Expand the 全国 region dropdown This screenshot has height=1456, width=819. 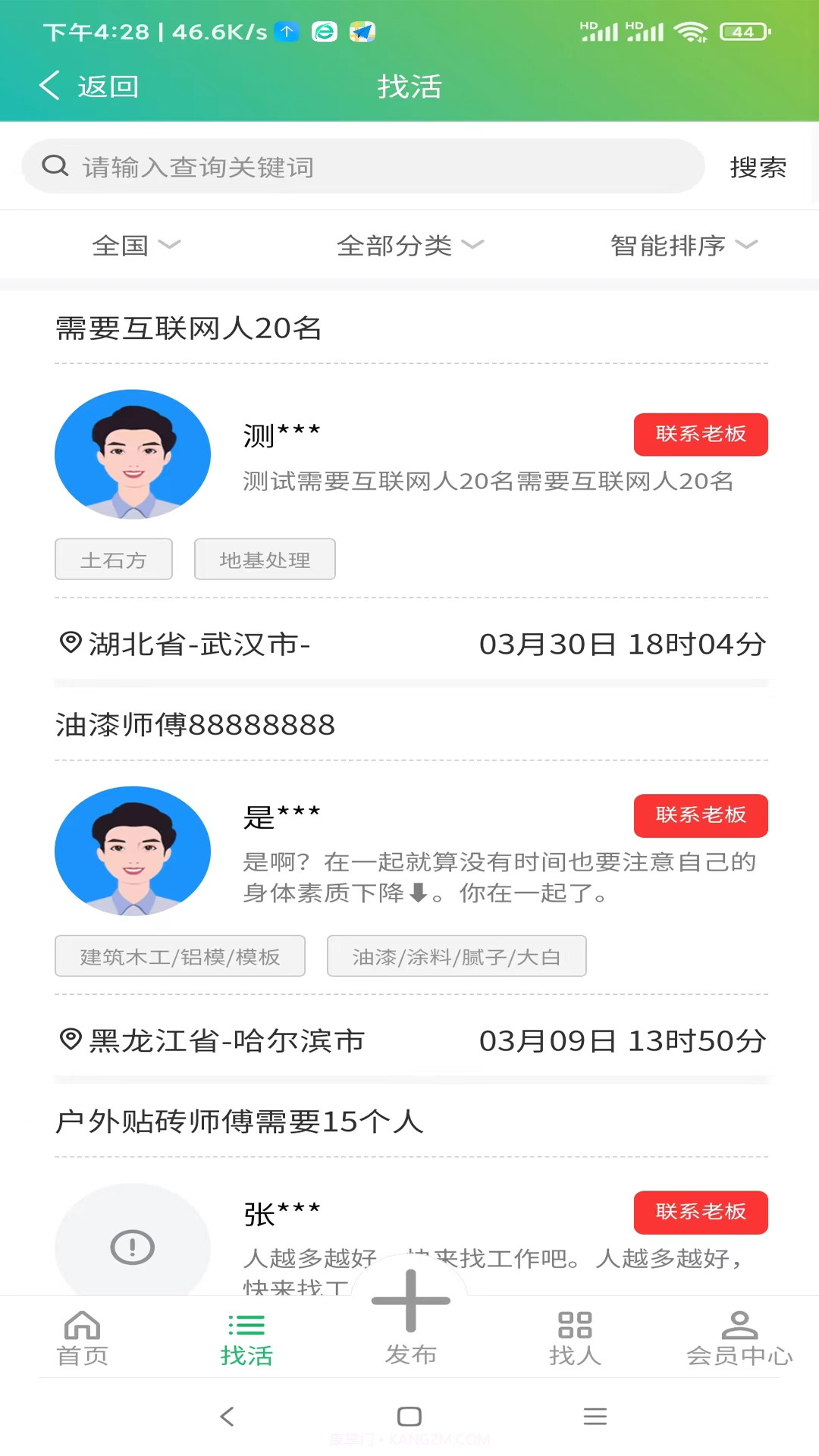(136, 244)
